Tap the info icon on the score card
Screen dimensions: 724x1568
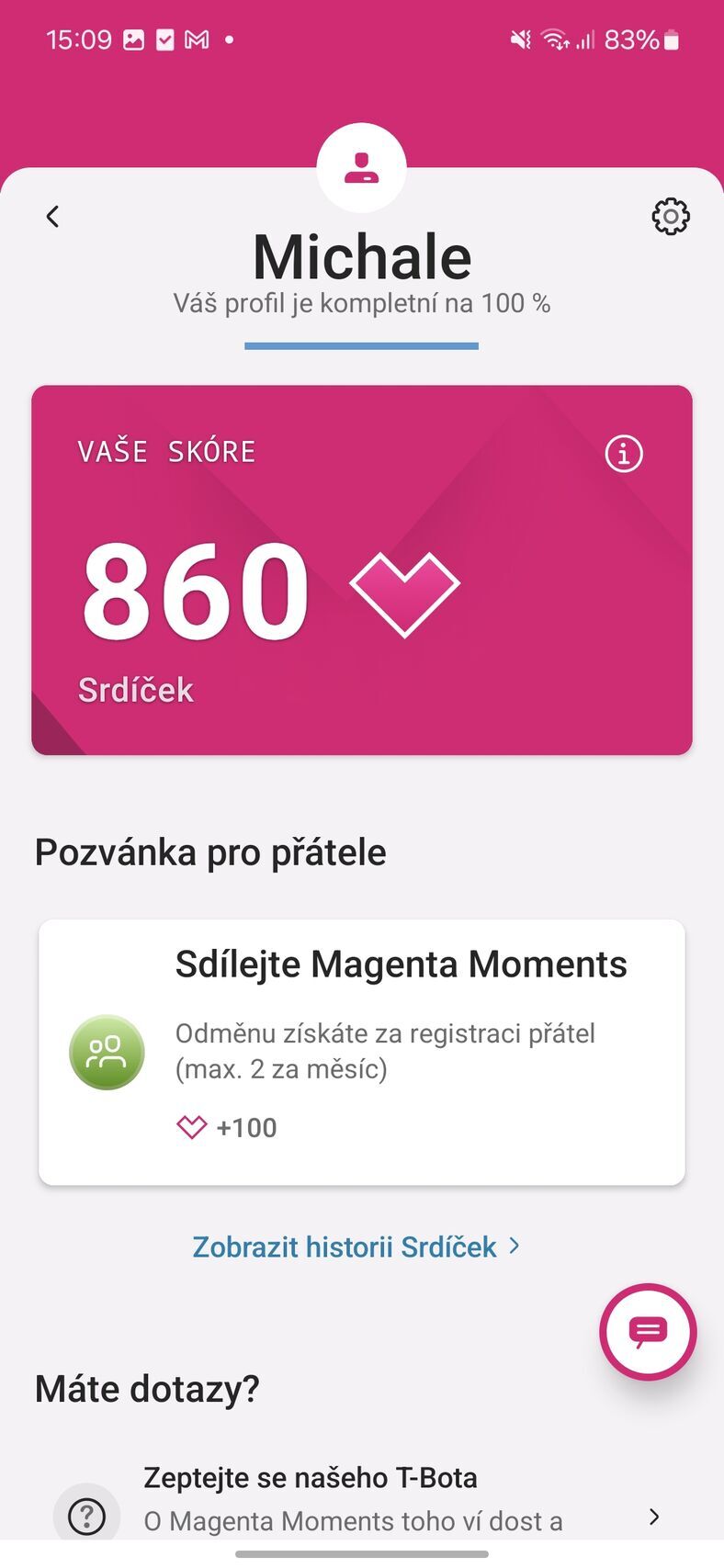(x=623, y=453)
